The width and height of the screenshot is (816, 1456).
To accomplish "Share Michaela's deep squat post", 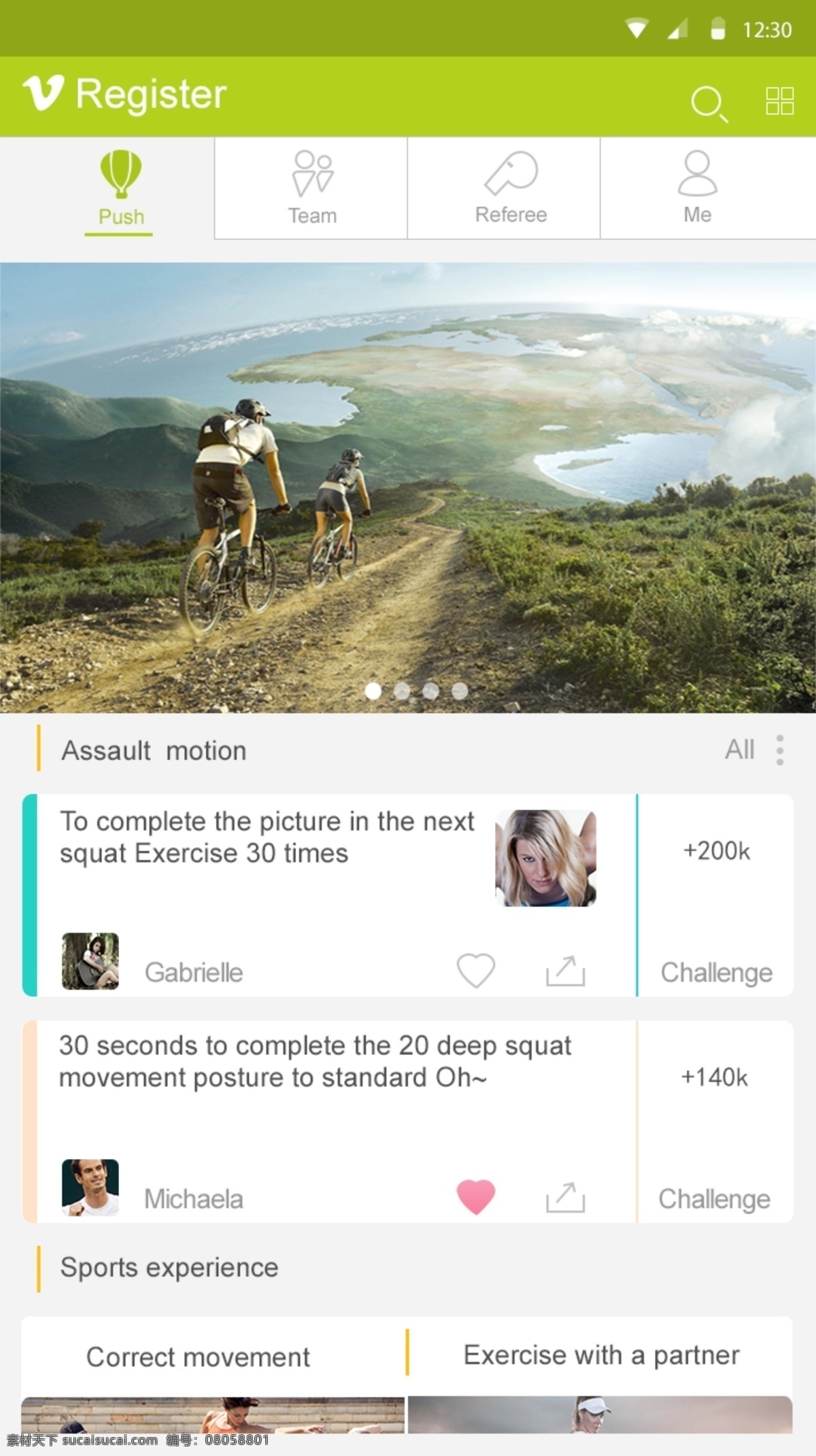I will [x=565, y=1197].
